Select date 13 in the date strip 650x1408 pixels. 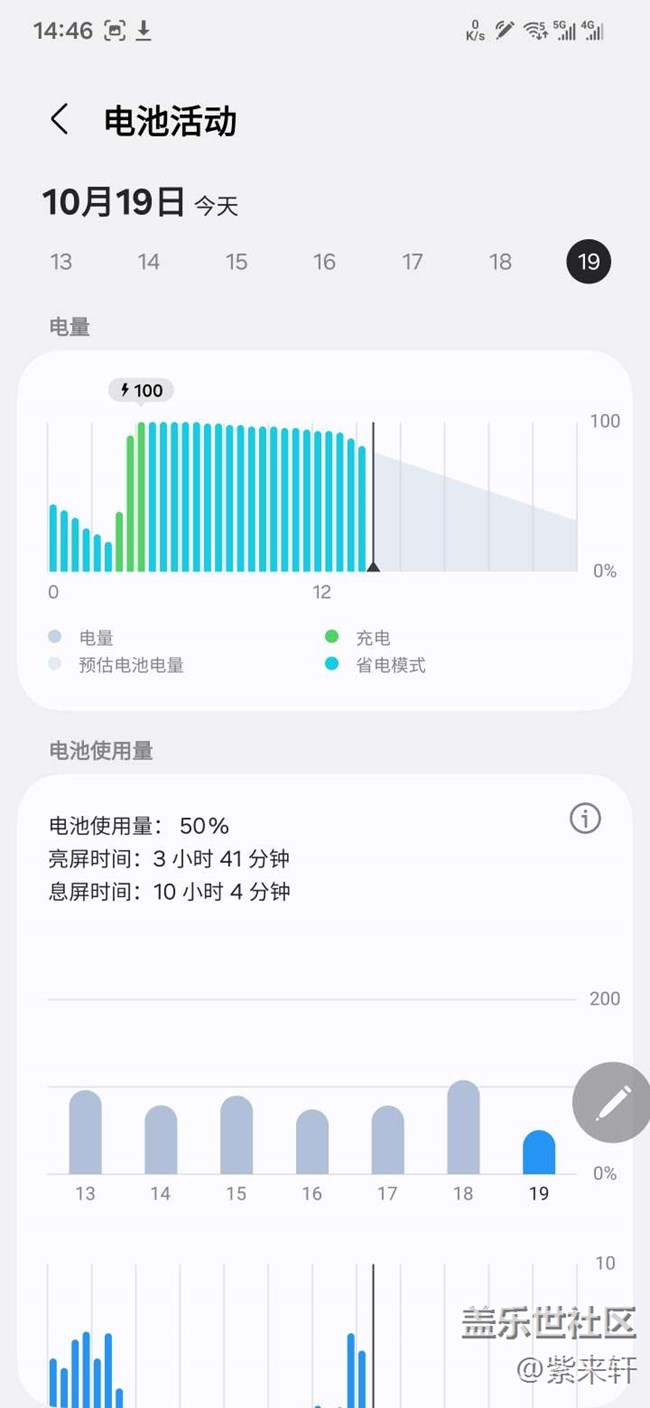(x=61, y=262)
